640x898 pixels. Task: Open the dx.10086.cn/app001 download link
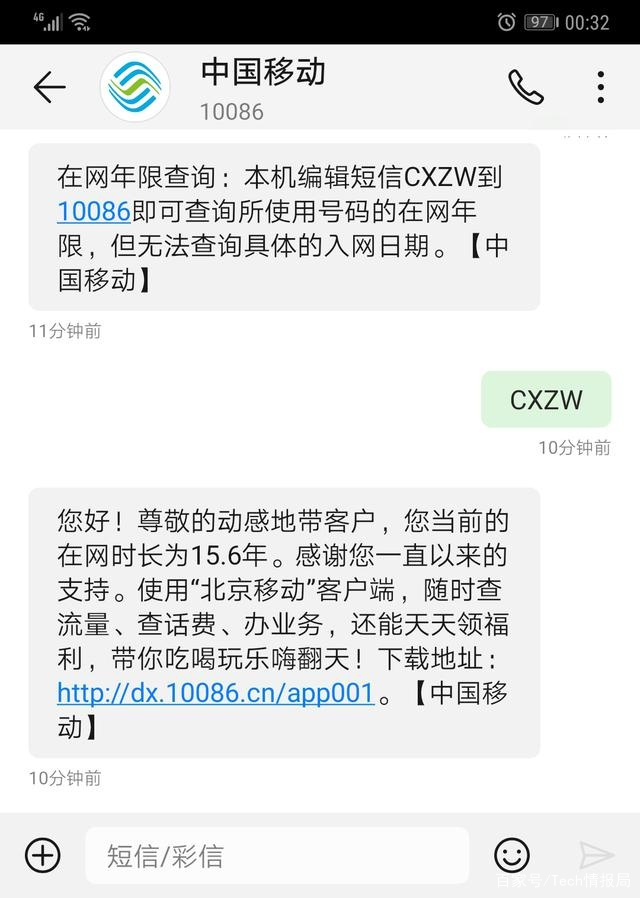click(x=215, y=693)
